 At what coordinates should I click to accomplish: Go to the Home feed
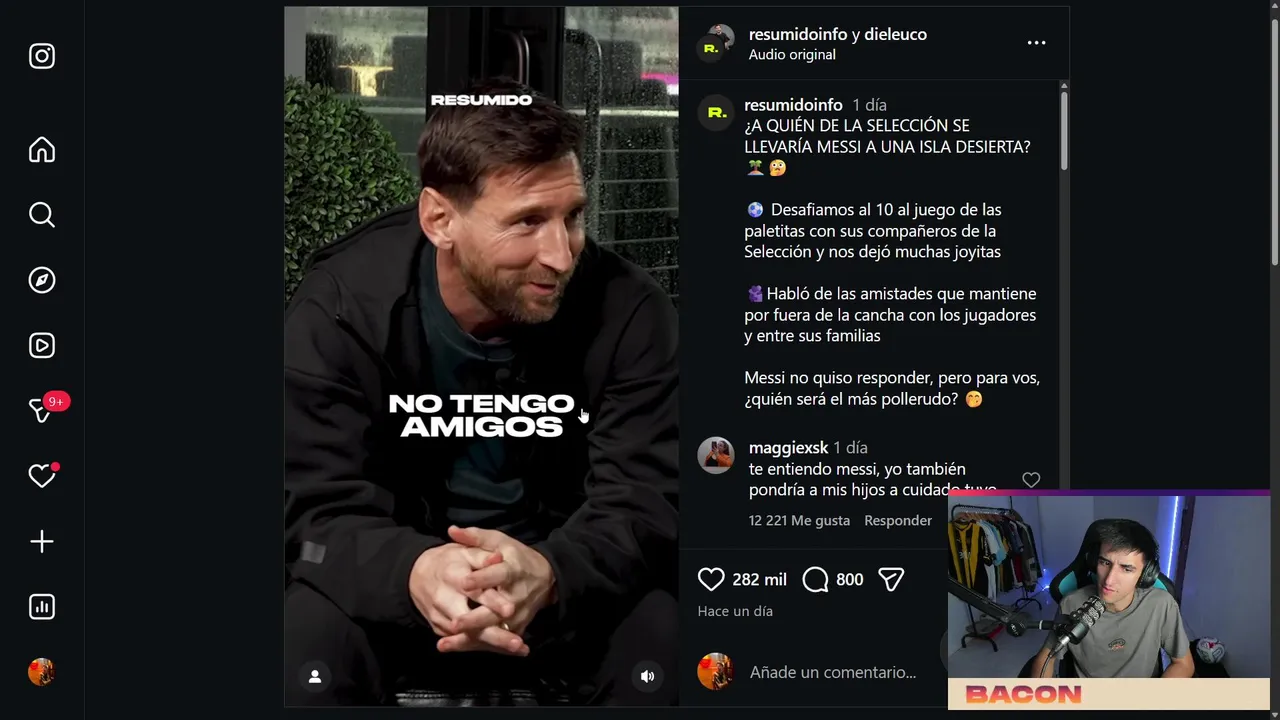tap(42, 150)
